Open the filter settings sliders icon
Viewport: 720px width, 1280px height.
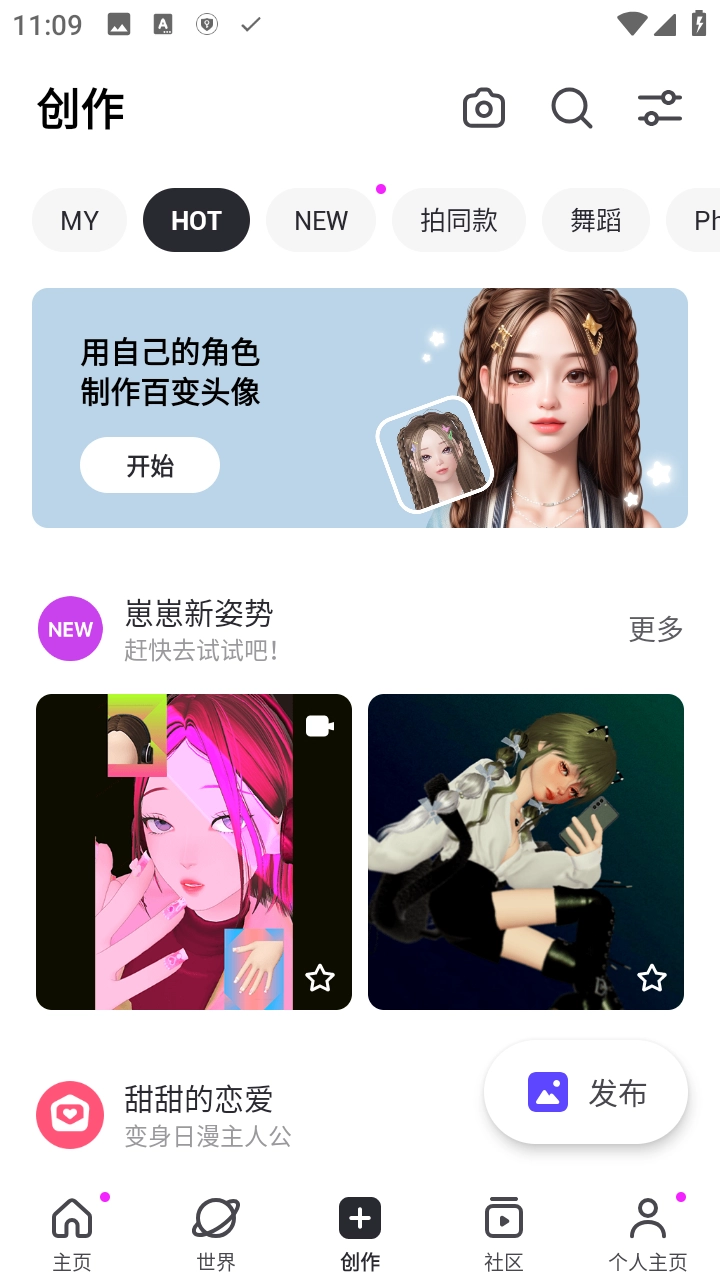(x=660, y=109)
